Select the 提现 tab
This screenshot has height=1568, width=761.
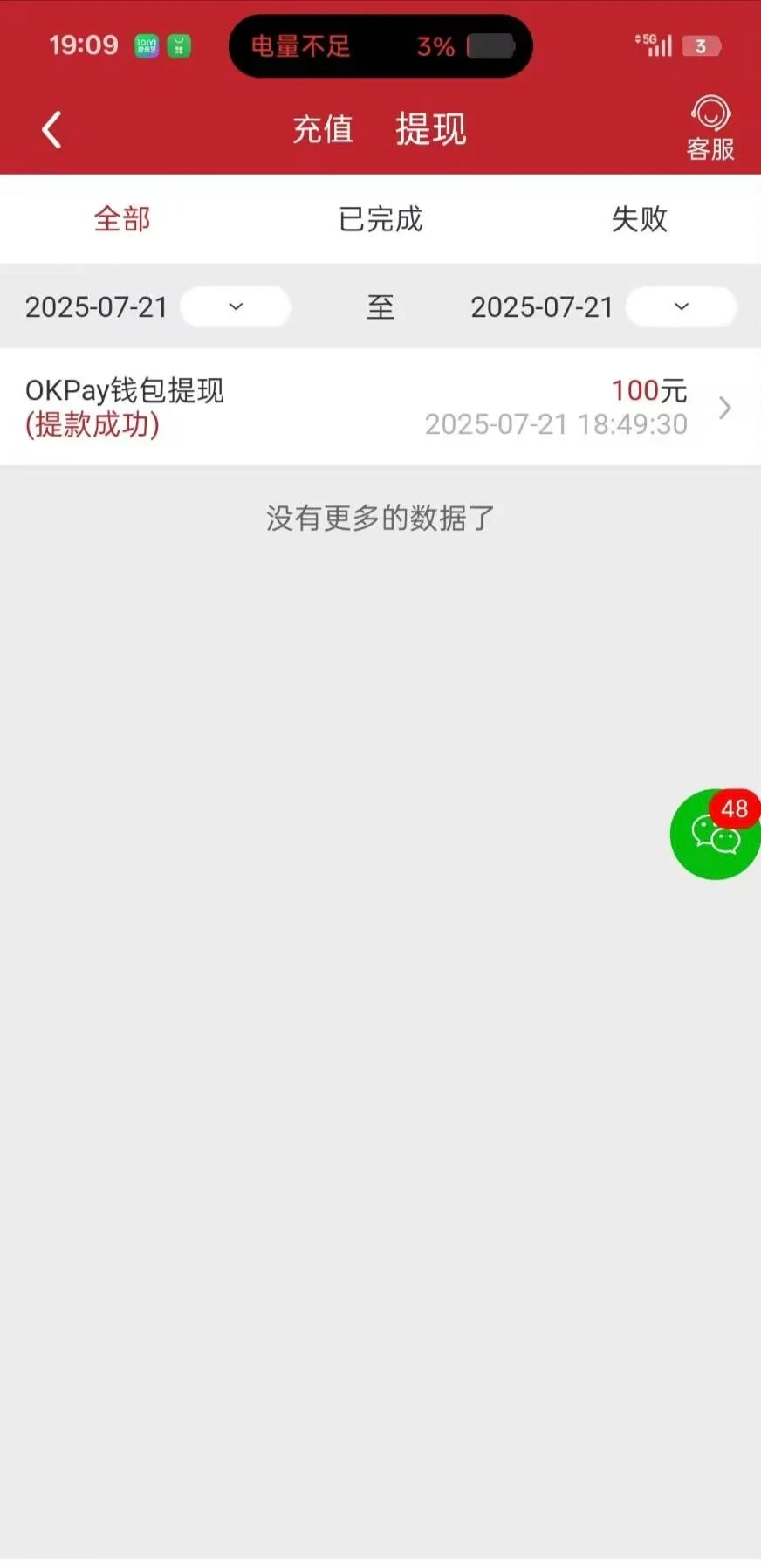[431, 129]
